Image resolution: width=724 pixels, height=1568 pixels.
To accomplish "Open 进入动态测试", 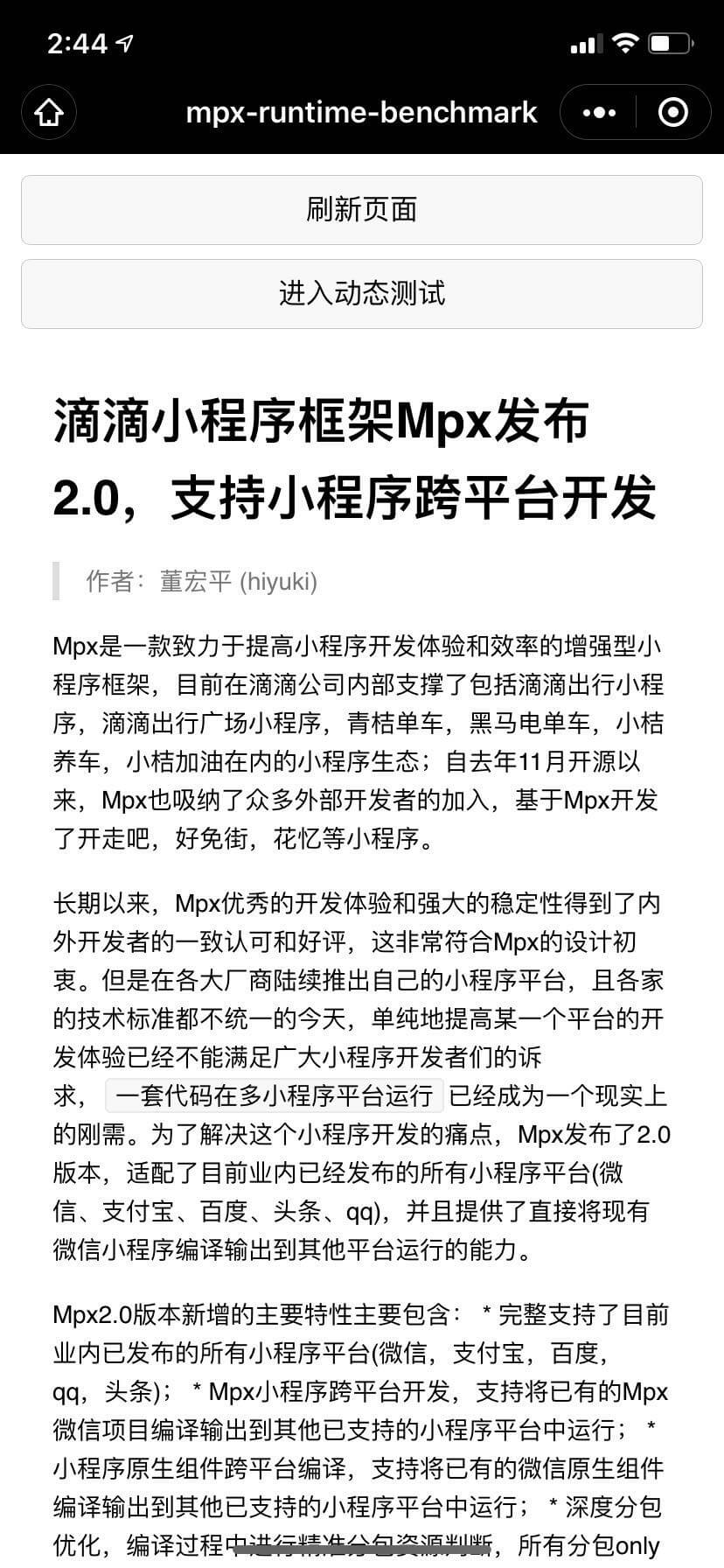I will (362, 294).
